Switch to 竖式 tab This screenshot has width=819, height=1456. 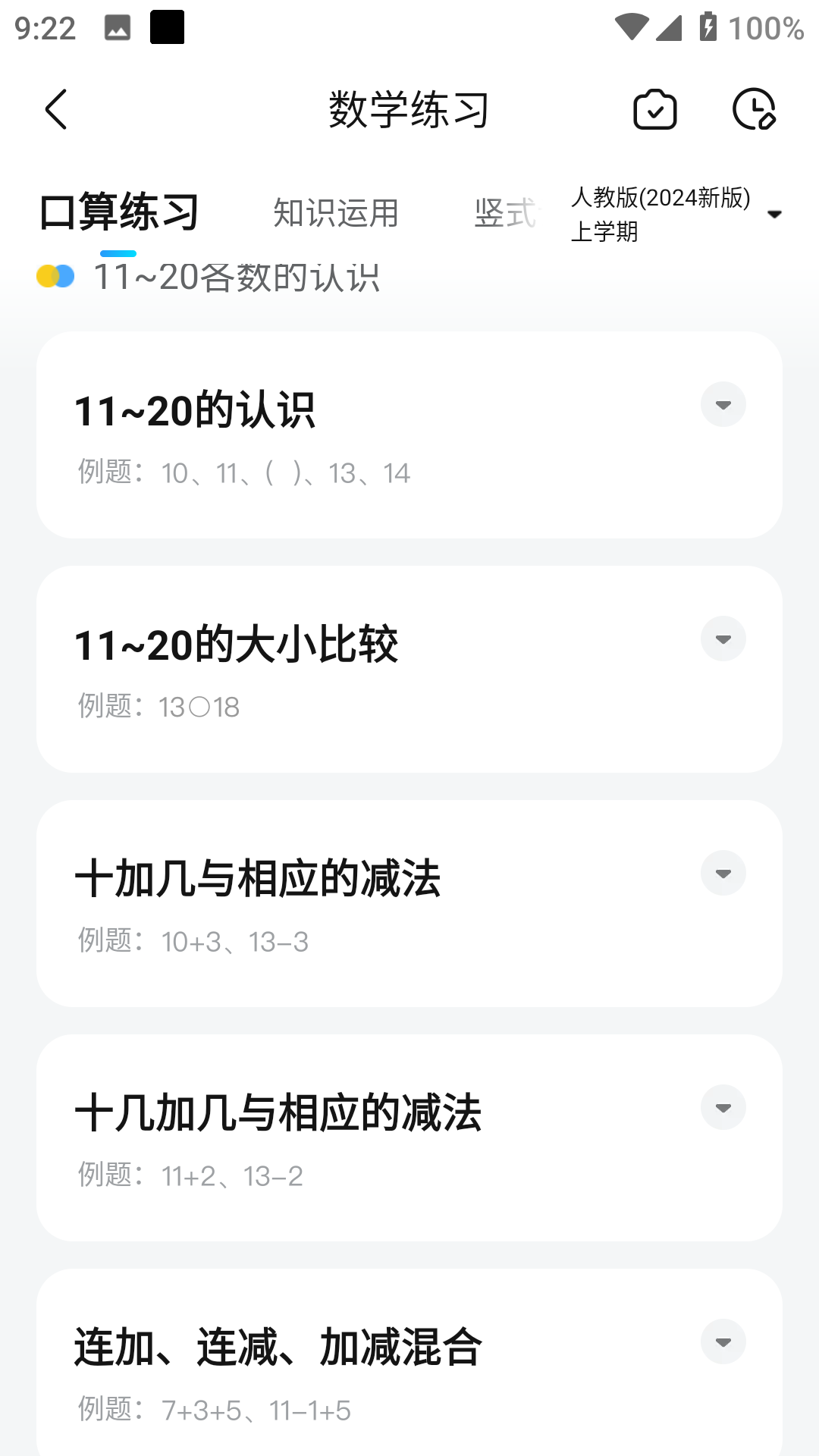coord(505,213)
